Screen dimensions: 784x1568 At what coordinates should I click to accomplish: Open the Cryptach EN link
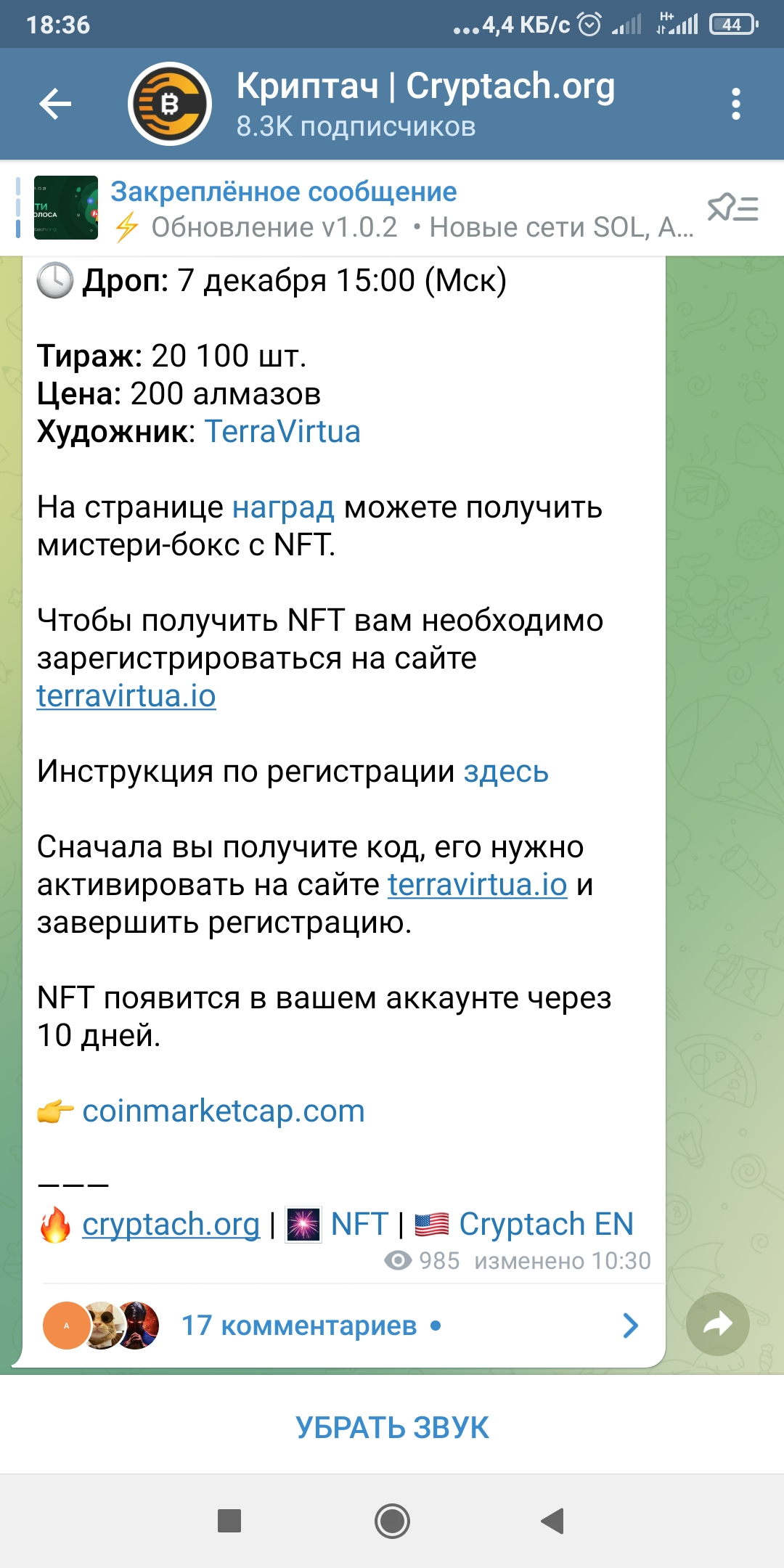click(546, 1224)
